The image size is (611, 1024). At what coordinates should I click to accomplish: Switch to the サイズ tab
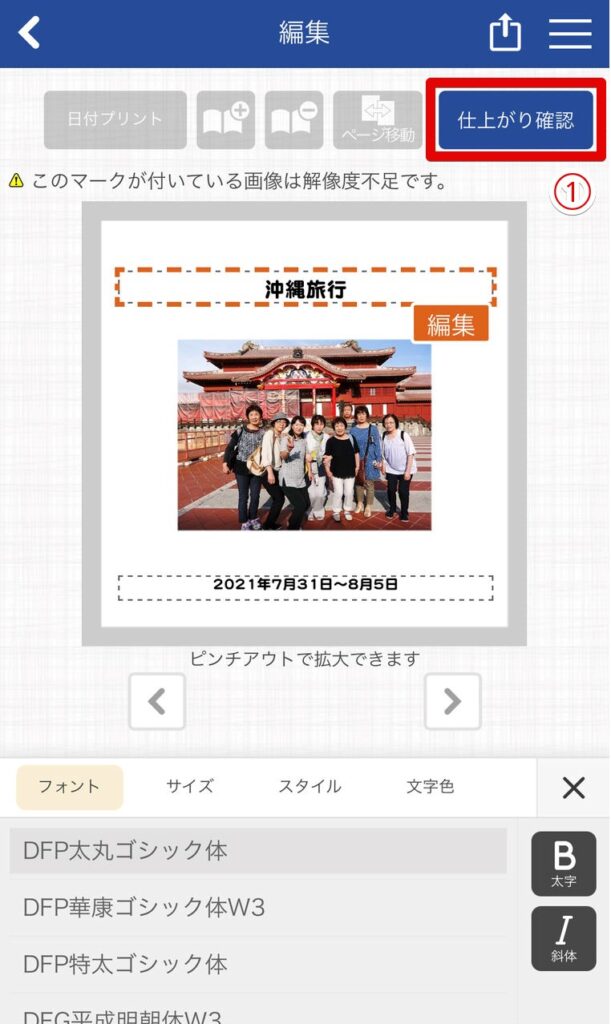190,787
